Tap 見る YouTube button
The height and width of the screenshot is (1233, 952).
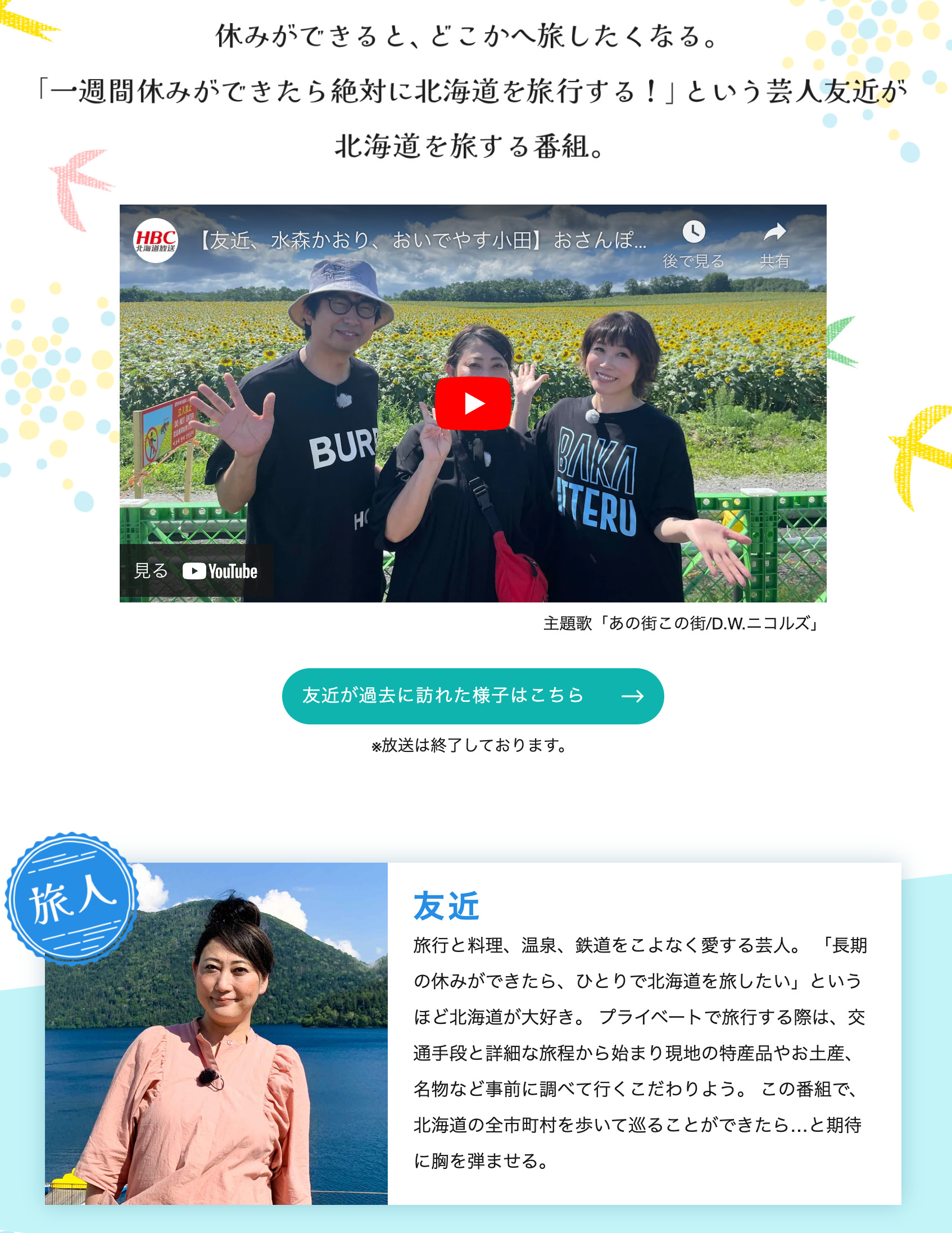(x=196, y=571)
